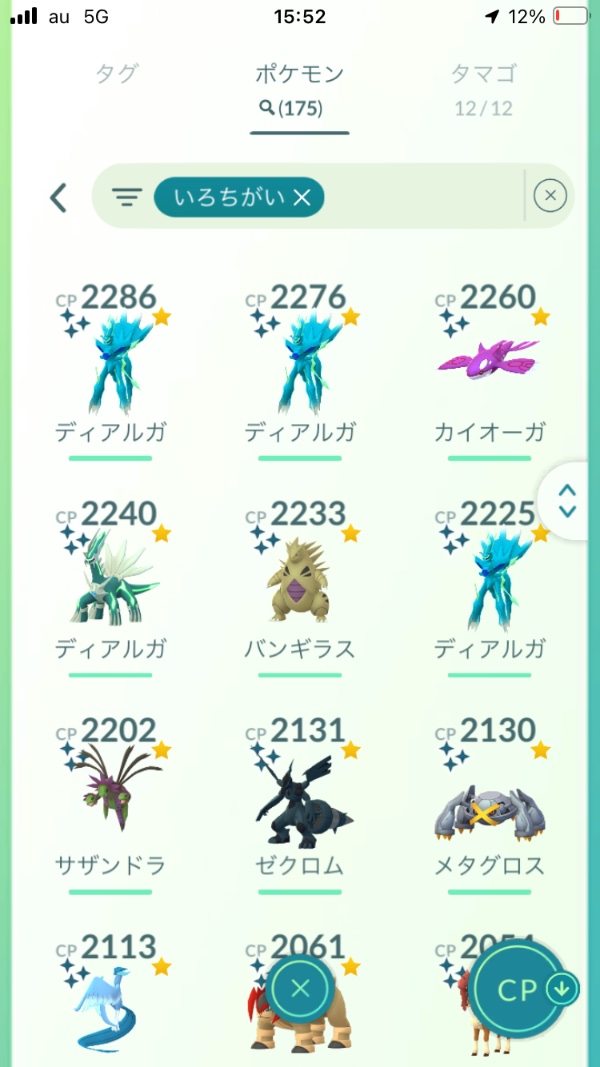View the CP 2131 ゼクロム
Screen dimensions: 600x1067
point(300,797)
